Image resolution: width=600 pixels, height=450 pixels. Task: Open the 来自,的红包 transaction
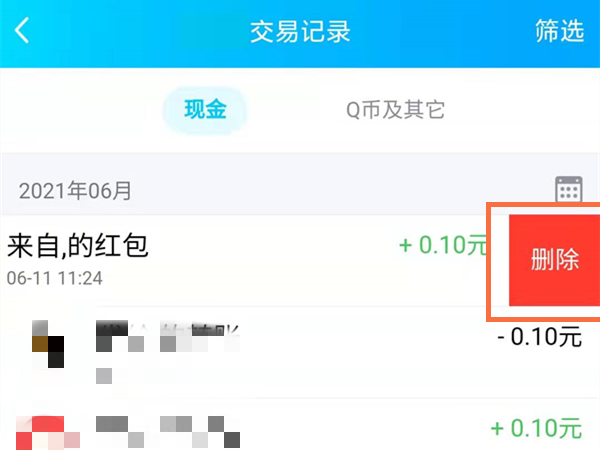(240, 258)
